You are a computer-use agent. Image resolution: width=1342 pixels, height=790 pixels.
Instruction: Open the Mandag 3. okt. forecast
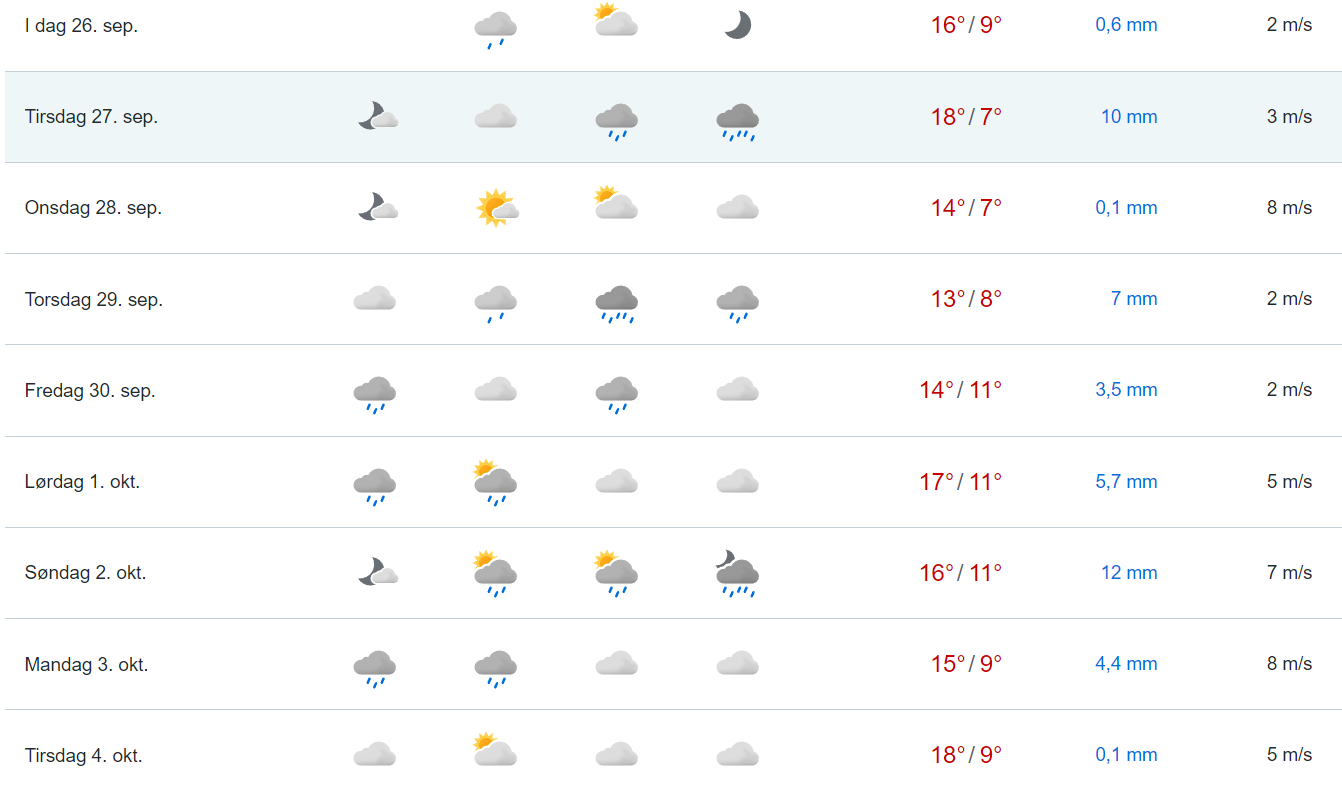tap(87, 664)
